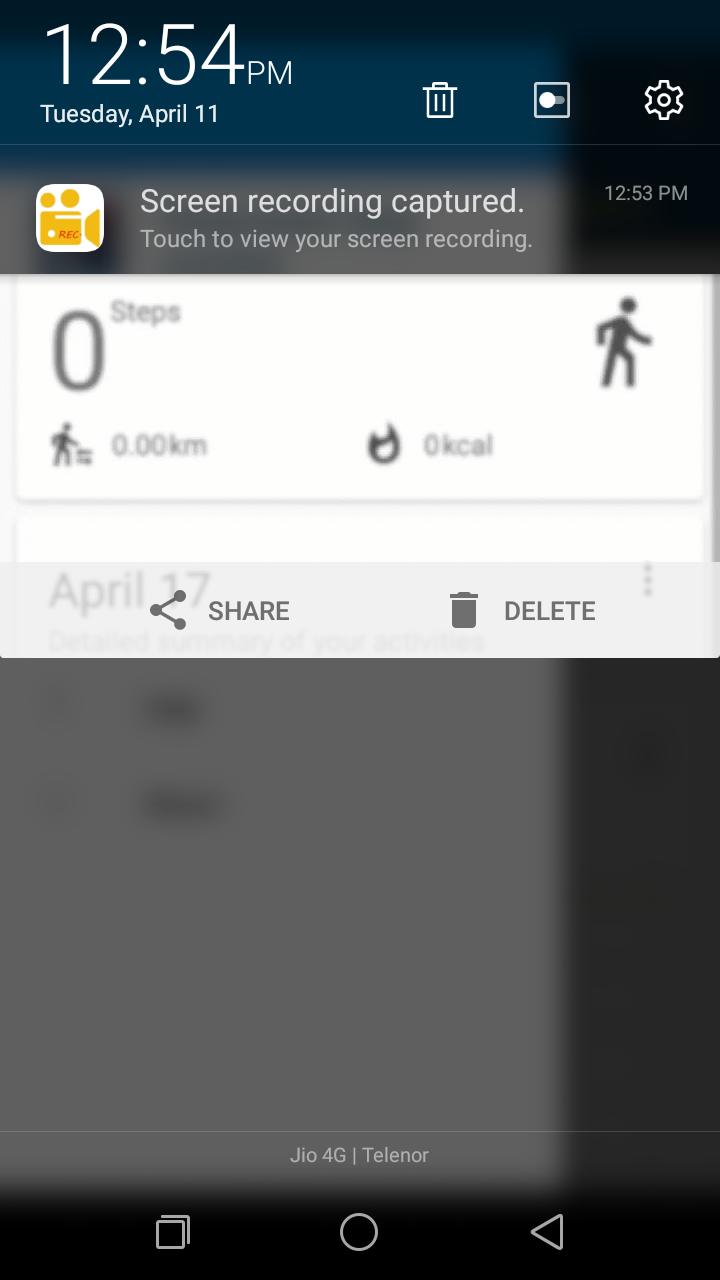Open the Screen recording captured notification
This screenshot has height=1280, width=720.
pyautogui.click(x=335, y=218)
